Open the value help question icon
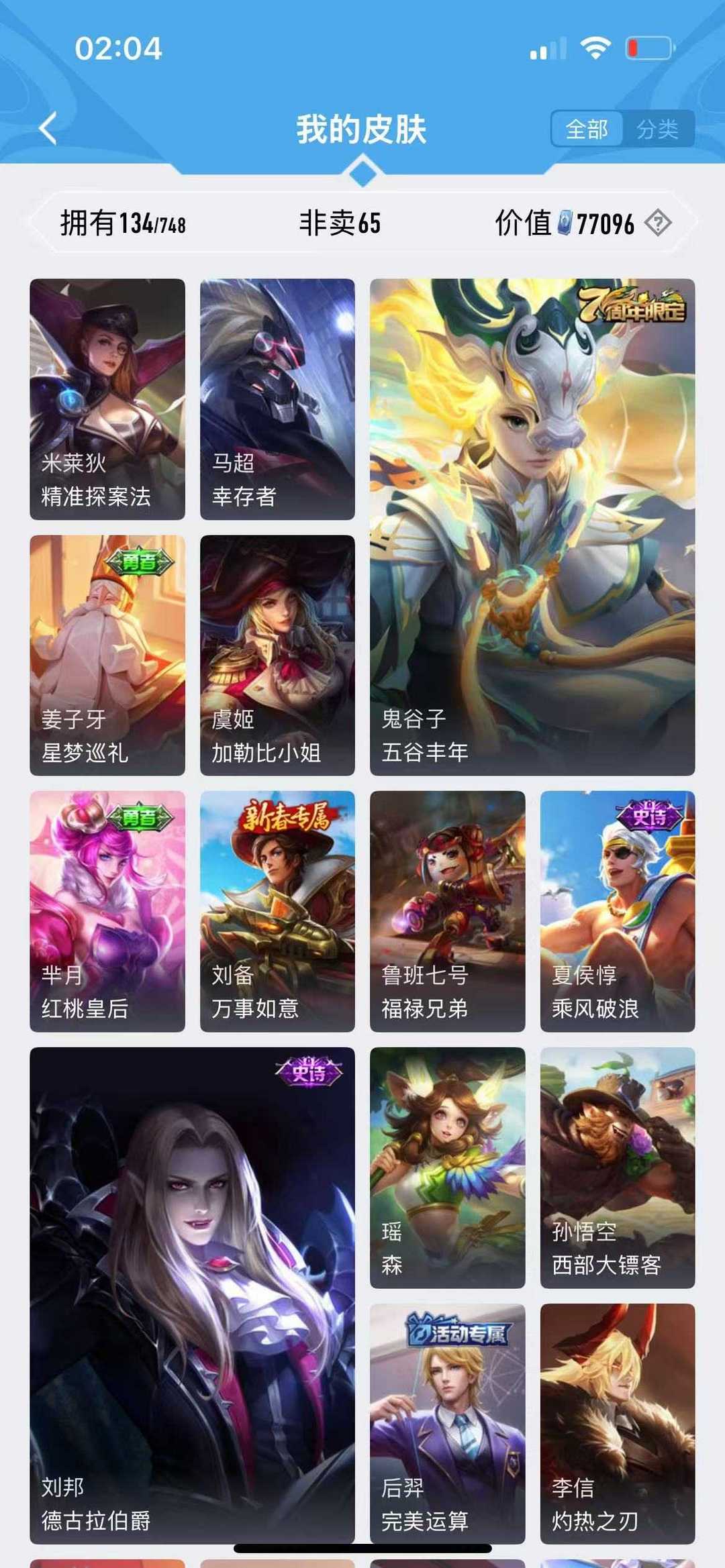Image resolution: width=725 pixels, height=1568 pixels. (x=657, y=223)
